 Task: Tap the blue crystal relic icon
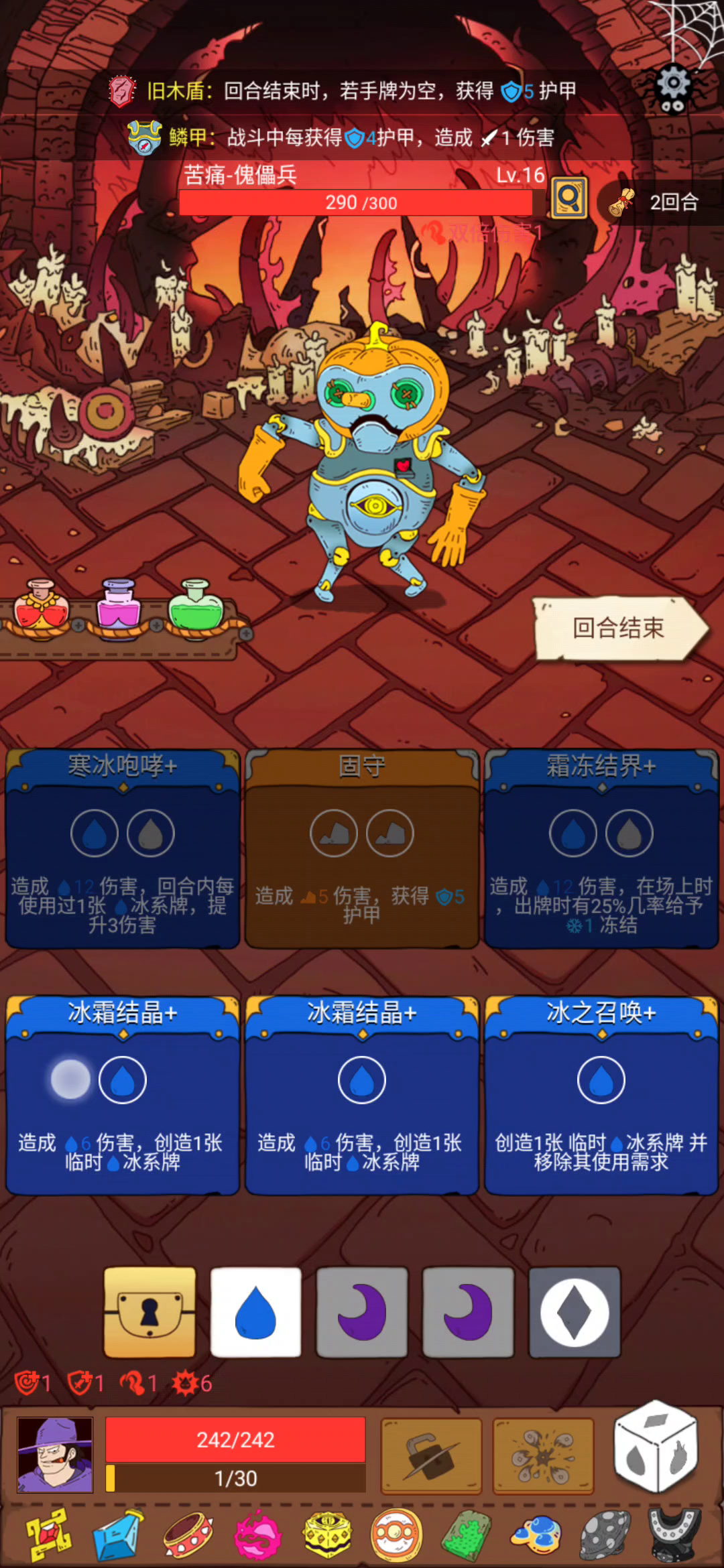[119, 1534]
